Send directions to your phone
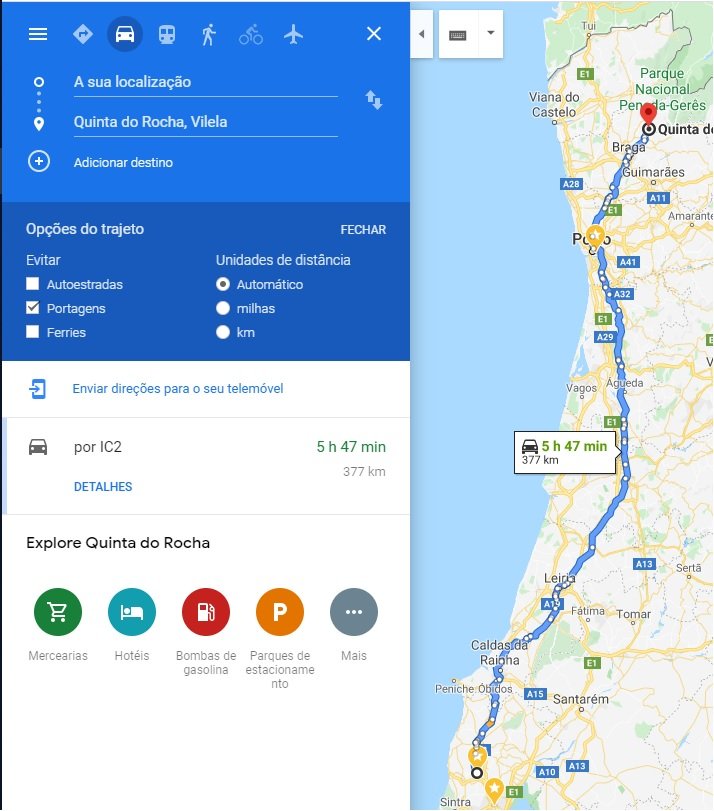Image resolution: width=714 pixels, height=811 pixels. click(x=177, y=389)
